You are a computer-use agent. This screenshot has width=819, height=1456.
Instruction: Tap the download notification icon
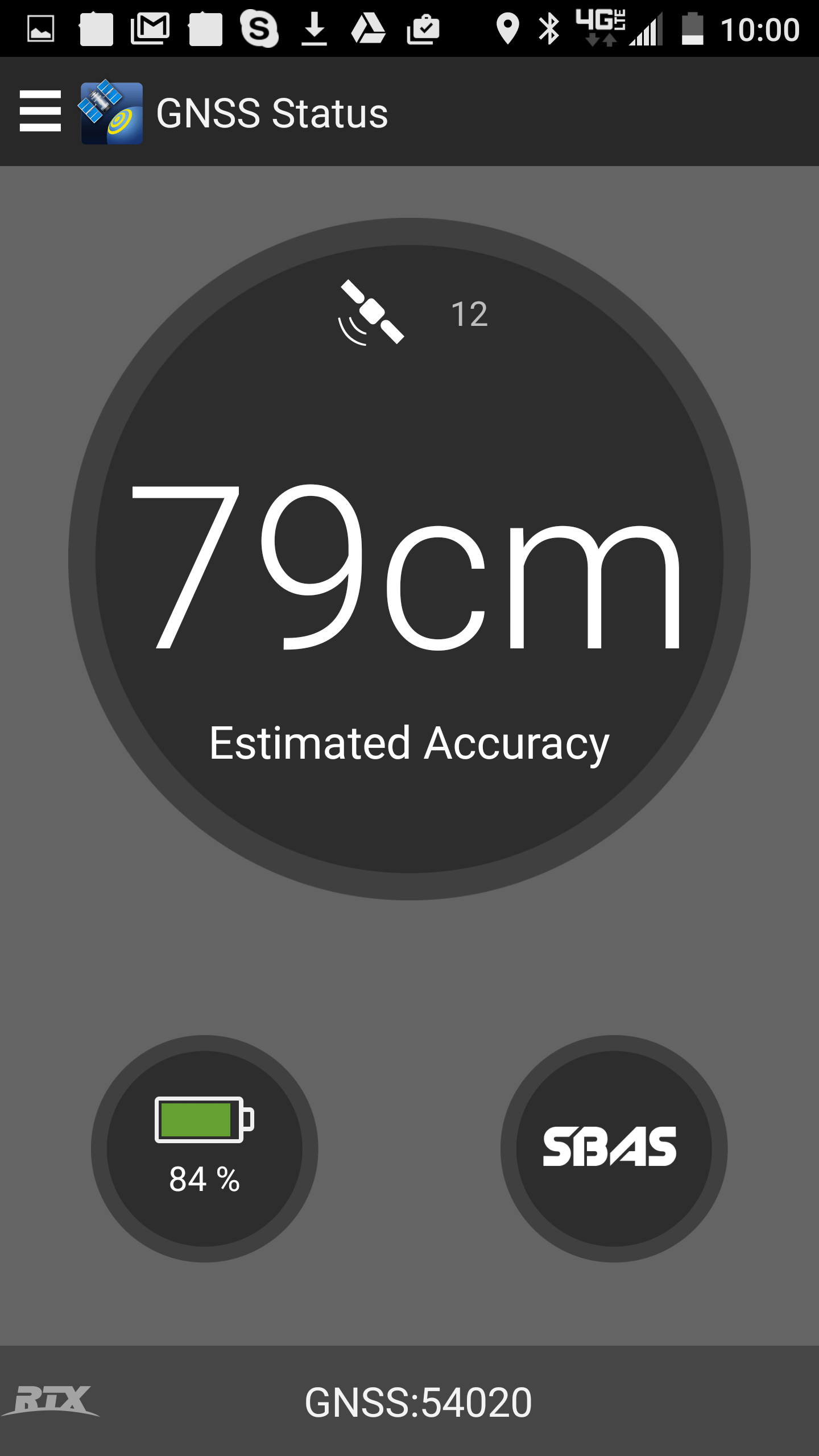(x=315, y=27)
